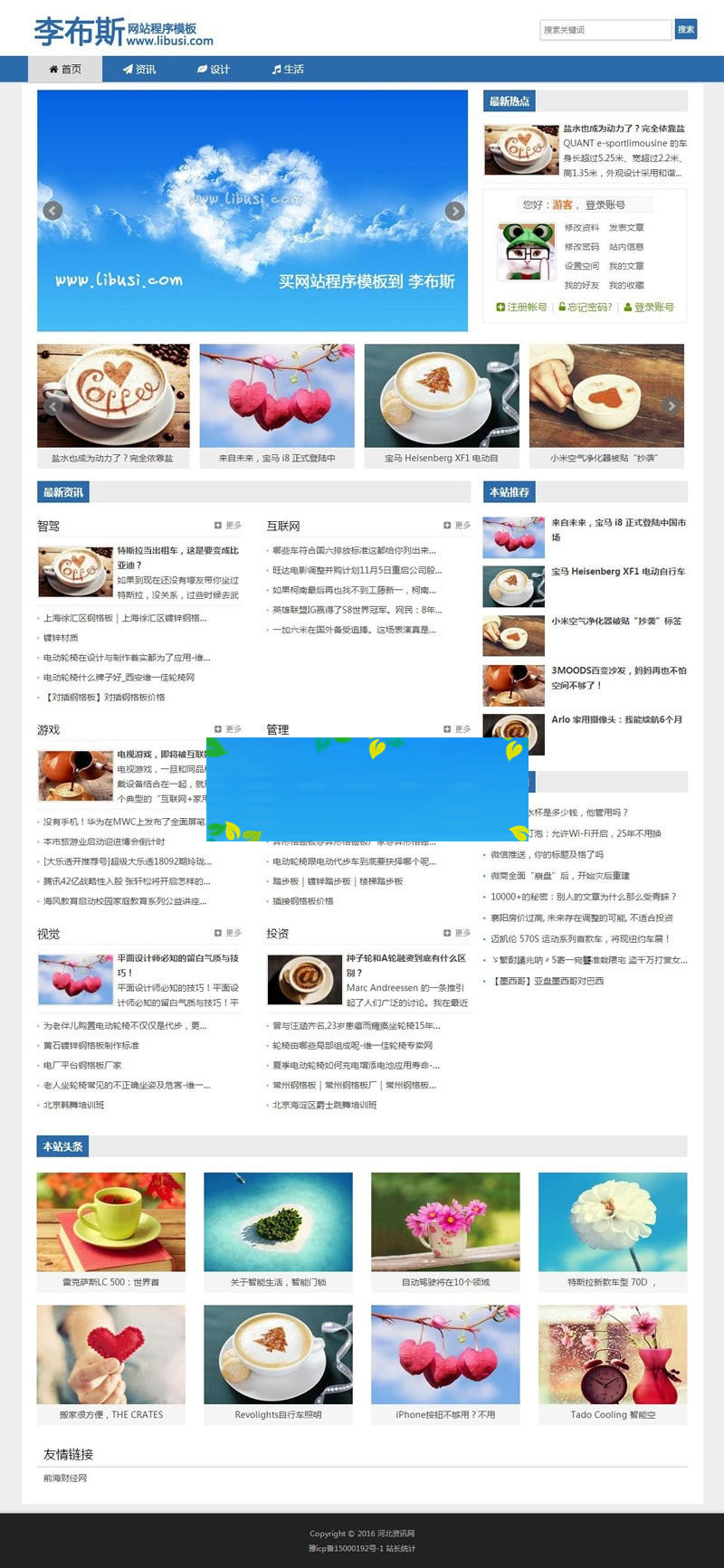Screen dimensions: 724x1568
Task: Advance the thumbnail carousel with right arrow
Action: [x=671, y=406]
